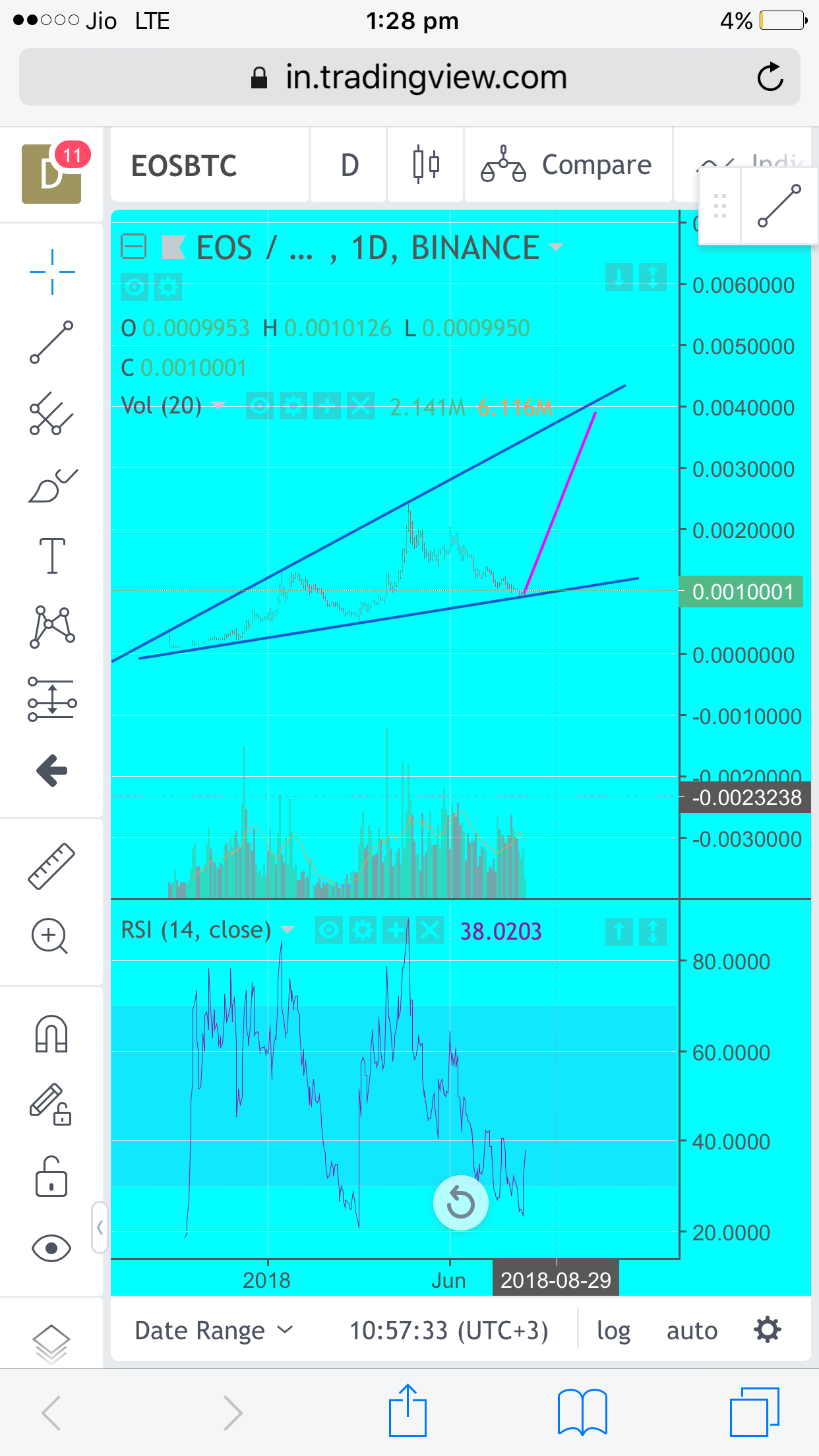Select the text annotation tool
This screenshot has height=1456, width=819.
click(52, 555)
